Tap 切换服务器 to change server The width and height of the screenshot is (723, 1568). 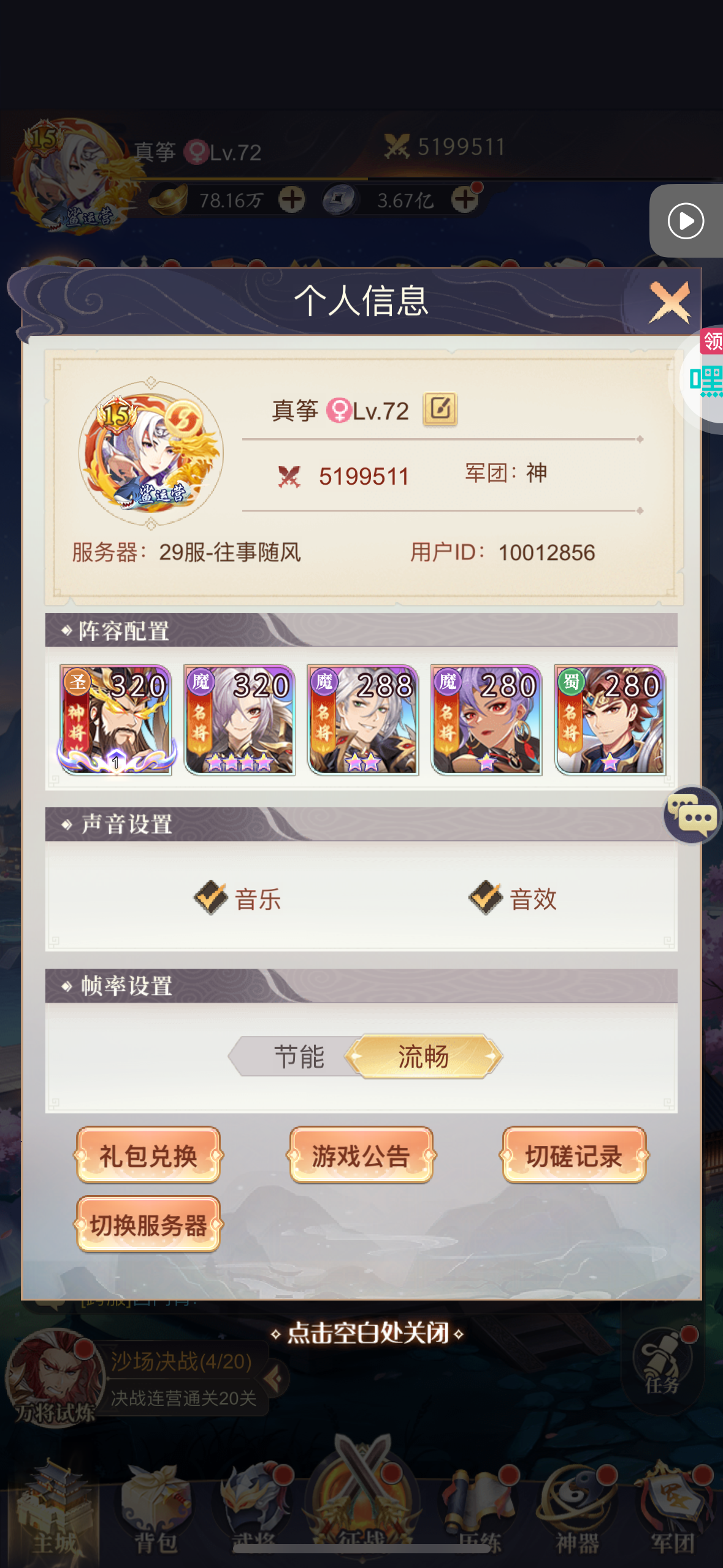[x=148, y=1224]
